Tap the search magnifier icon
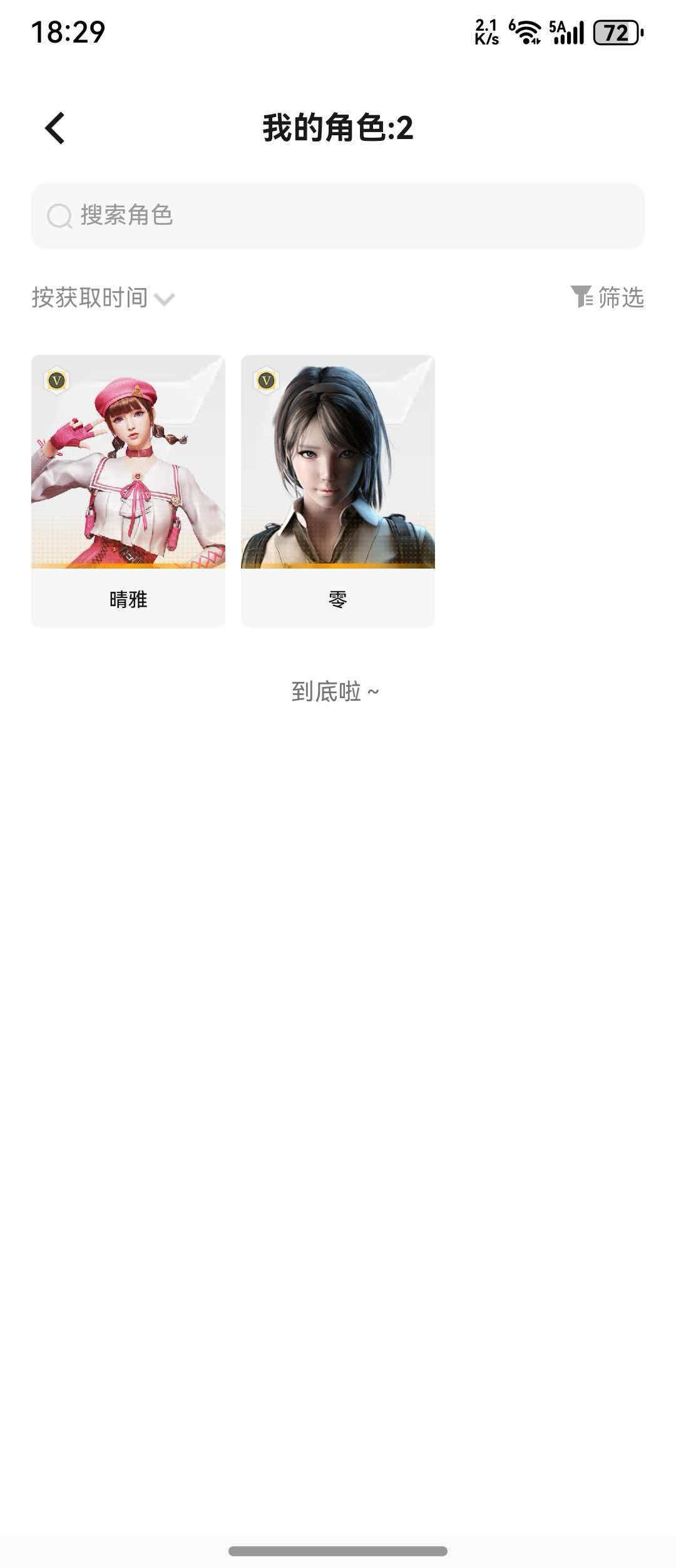The height and width of the screenshot is (1568, 676). (58, 215)
